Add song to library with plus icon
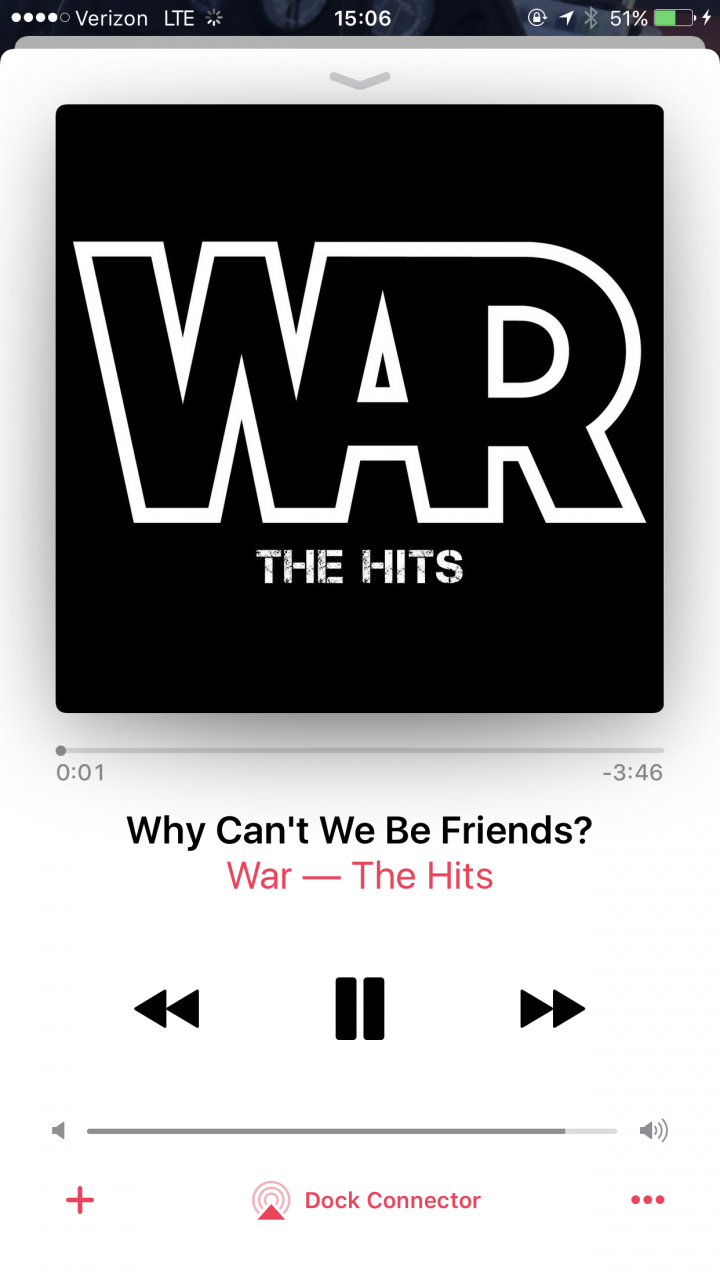This screenshot has height=1280, width=720. [x=80, y=1200]
